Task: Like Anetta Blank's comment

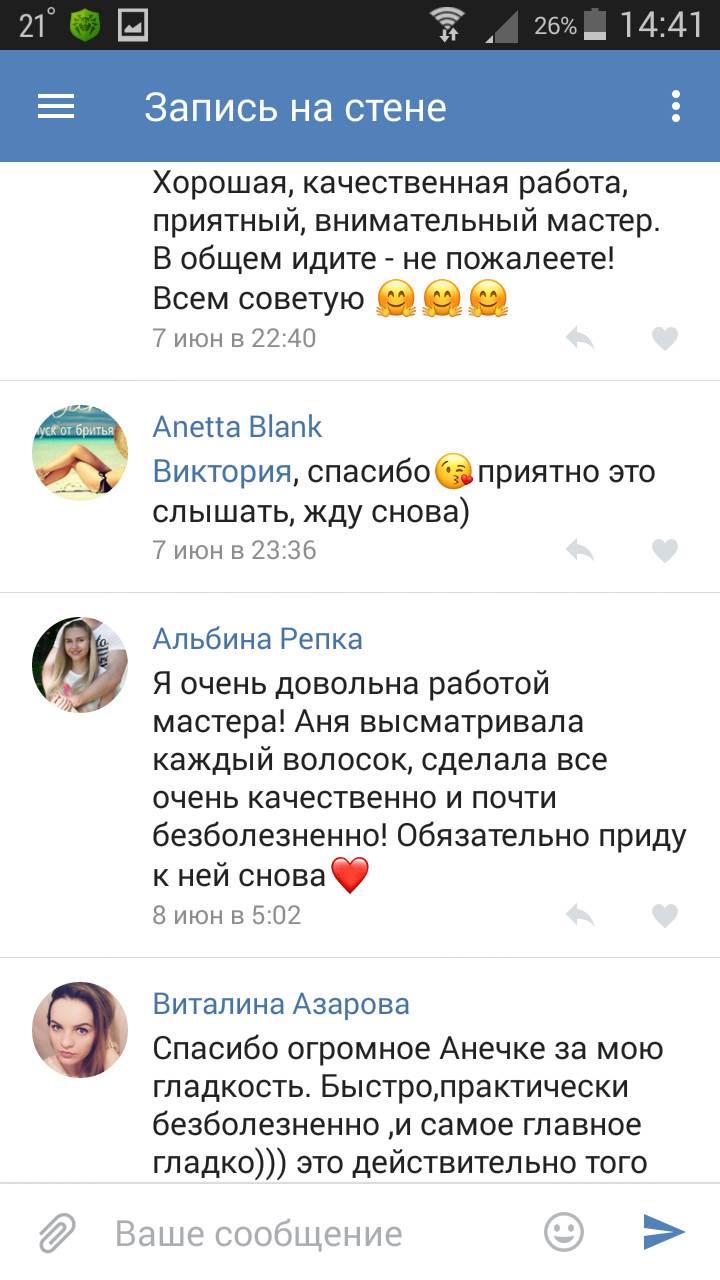Action: (x=665, y=550)
